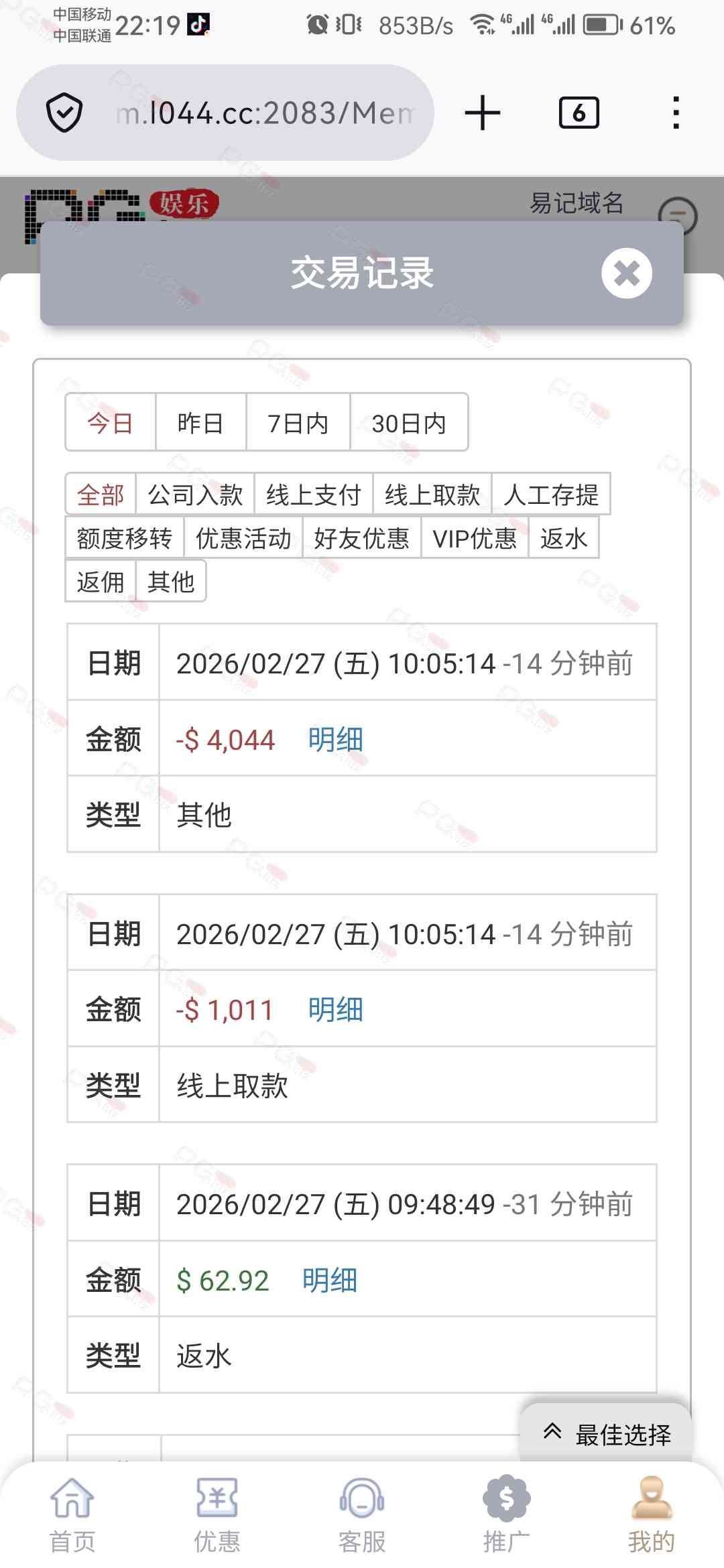Select the 30日内 date range
This screenshot has width=724, height=1568.
(408, 423)
